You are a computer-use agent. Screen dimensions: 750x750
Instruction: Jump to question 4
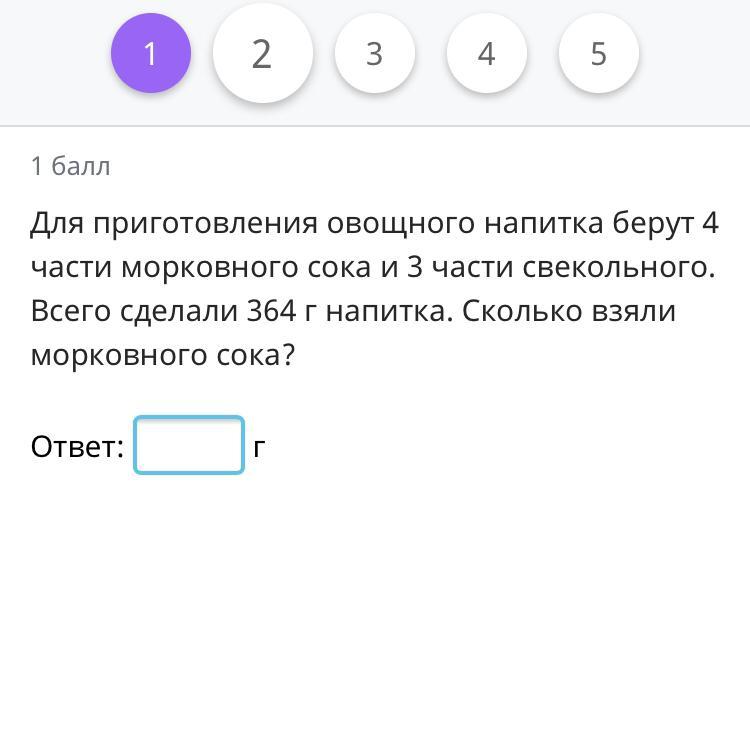[486, 53]
